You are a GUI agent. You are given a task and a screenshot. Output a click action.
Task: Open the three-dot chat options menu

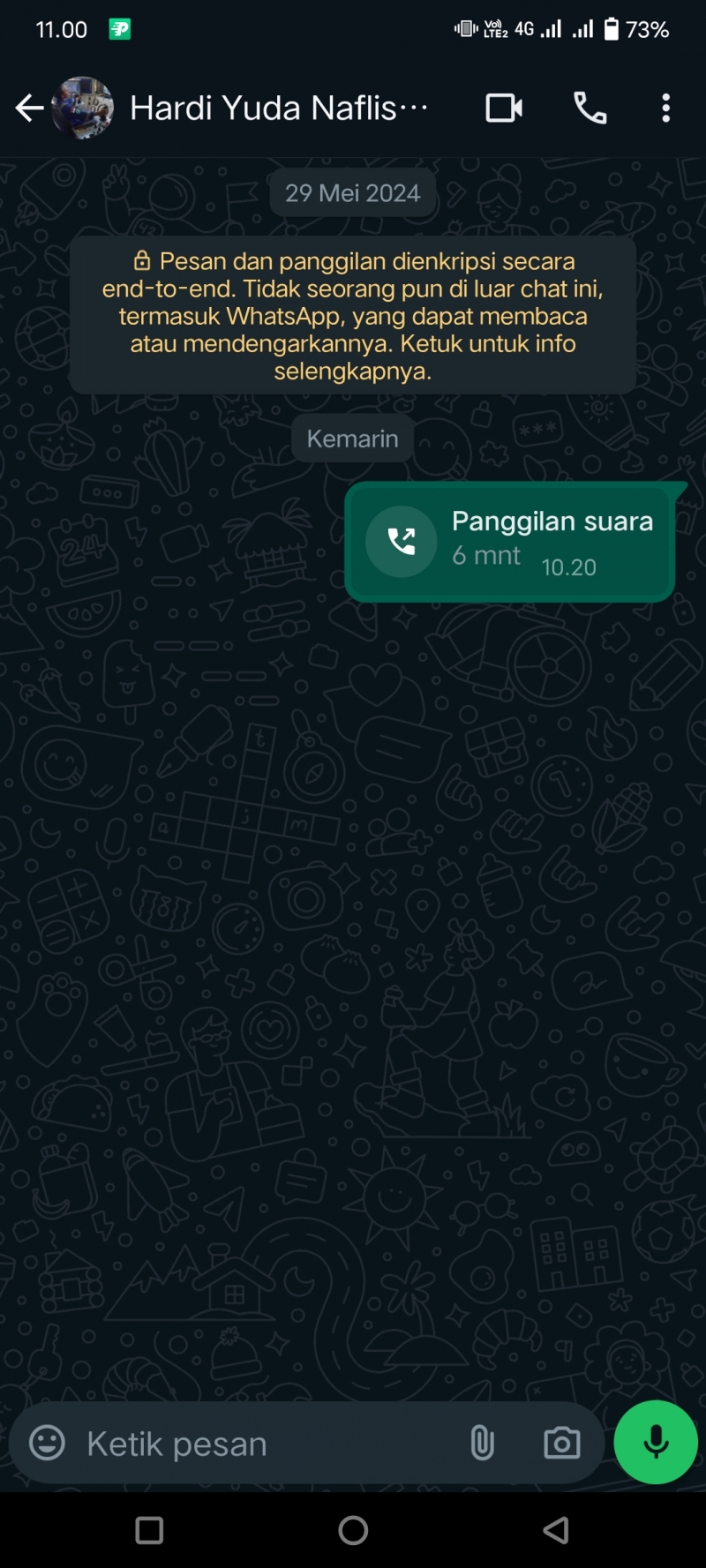coord(665,107)
